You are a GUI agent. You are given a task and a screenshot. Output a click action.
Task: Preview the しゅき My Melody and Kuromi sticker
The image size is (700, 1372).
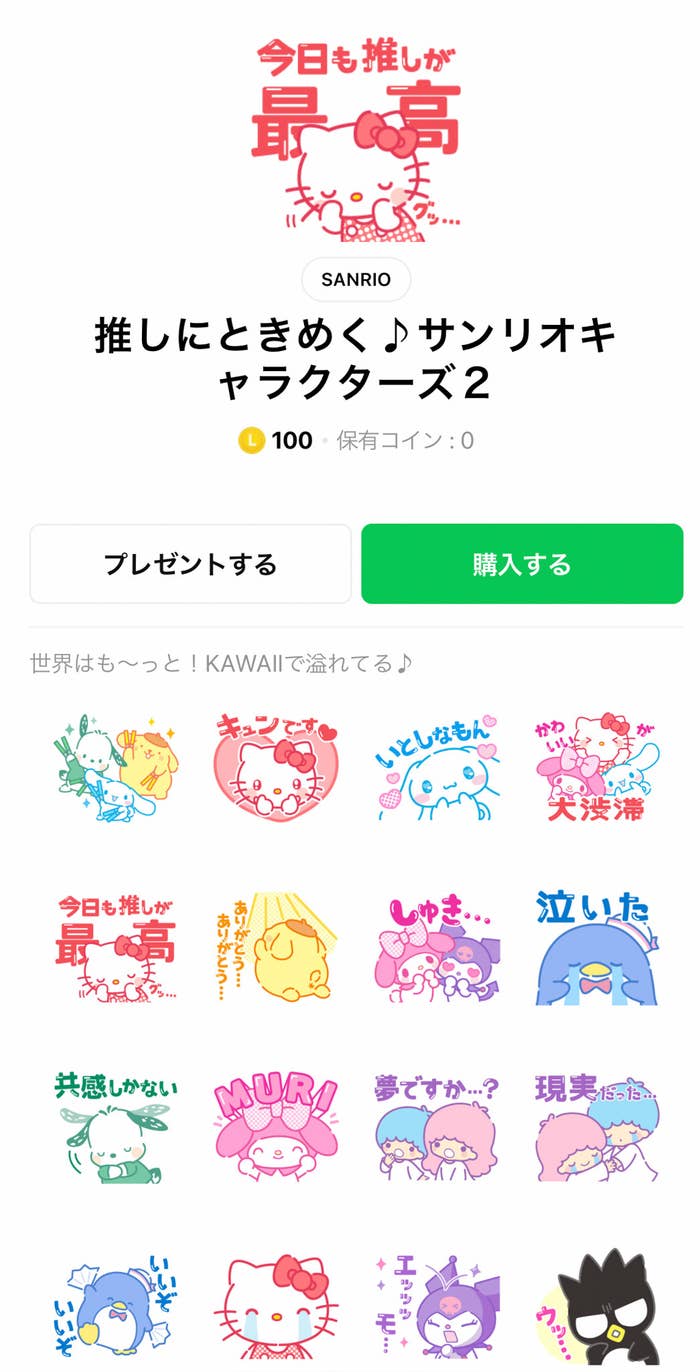(436, 948)
